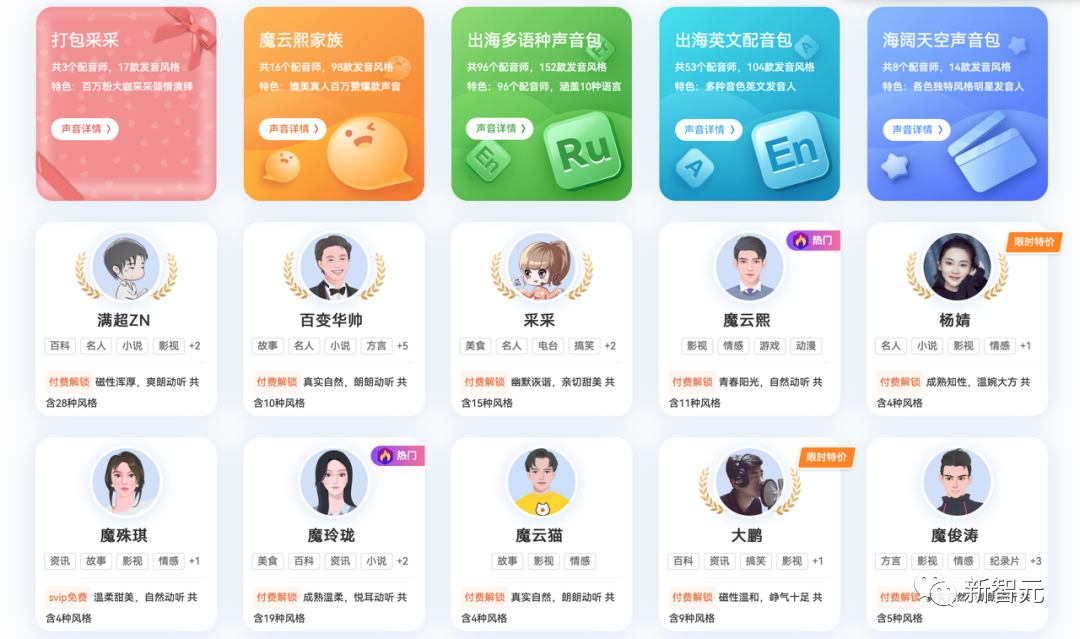Choose the 魔殊琪 voice card
Viewport: 1080px width, 639px height.
[126, 535]
